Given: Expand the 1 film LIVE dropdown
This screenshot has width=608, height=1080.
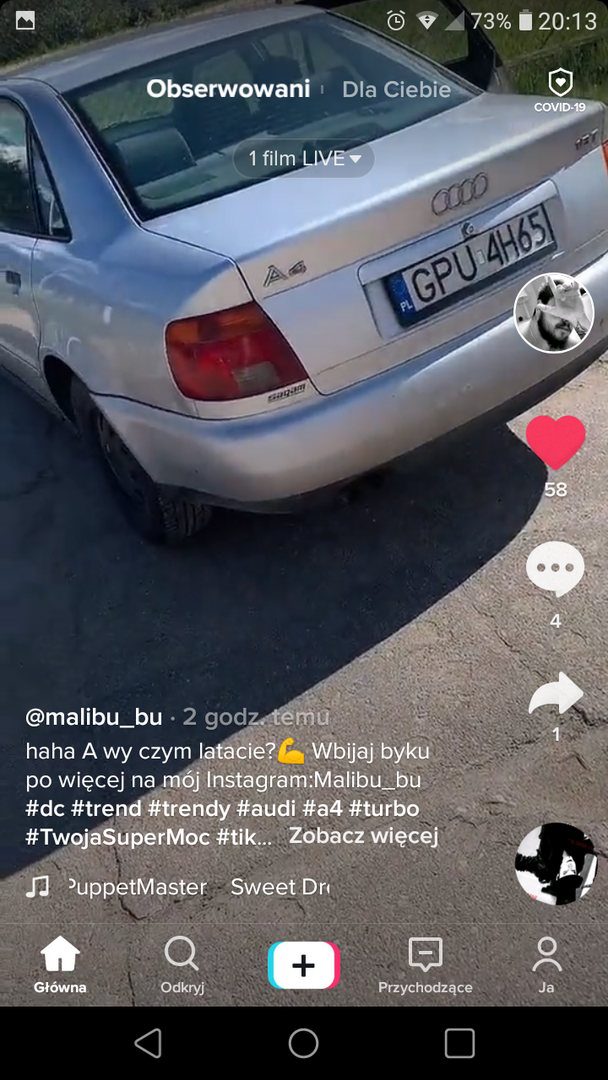Looking at the screenshot, I should tap(304, 159).
